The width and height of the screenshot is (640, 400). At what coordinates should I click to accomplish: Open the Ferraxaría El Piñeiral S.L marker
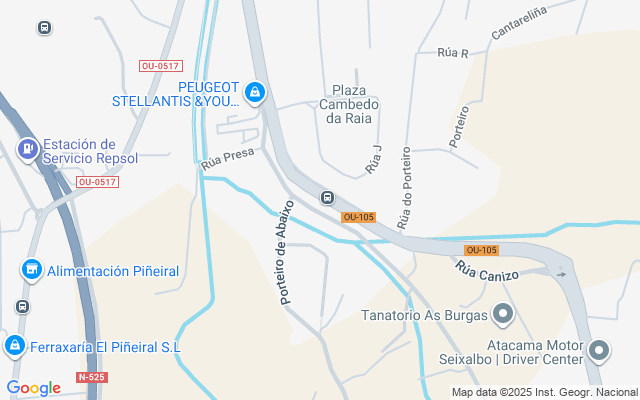coord(14,346)
